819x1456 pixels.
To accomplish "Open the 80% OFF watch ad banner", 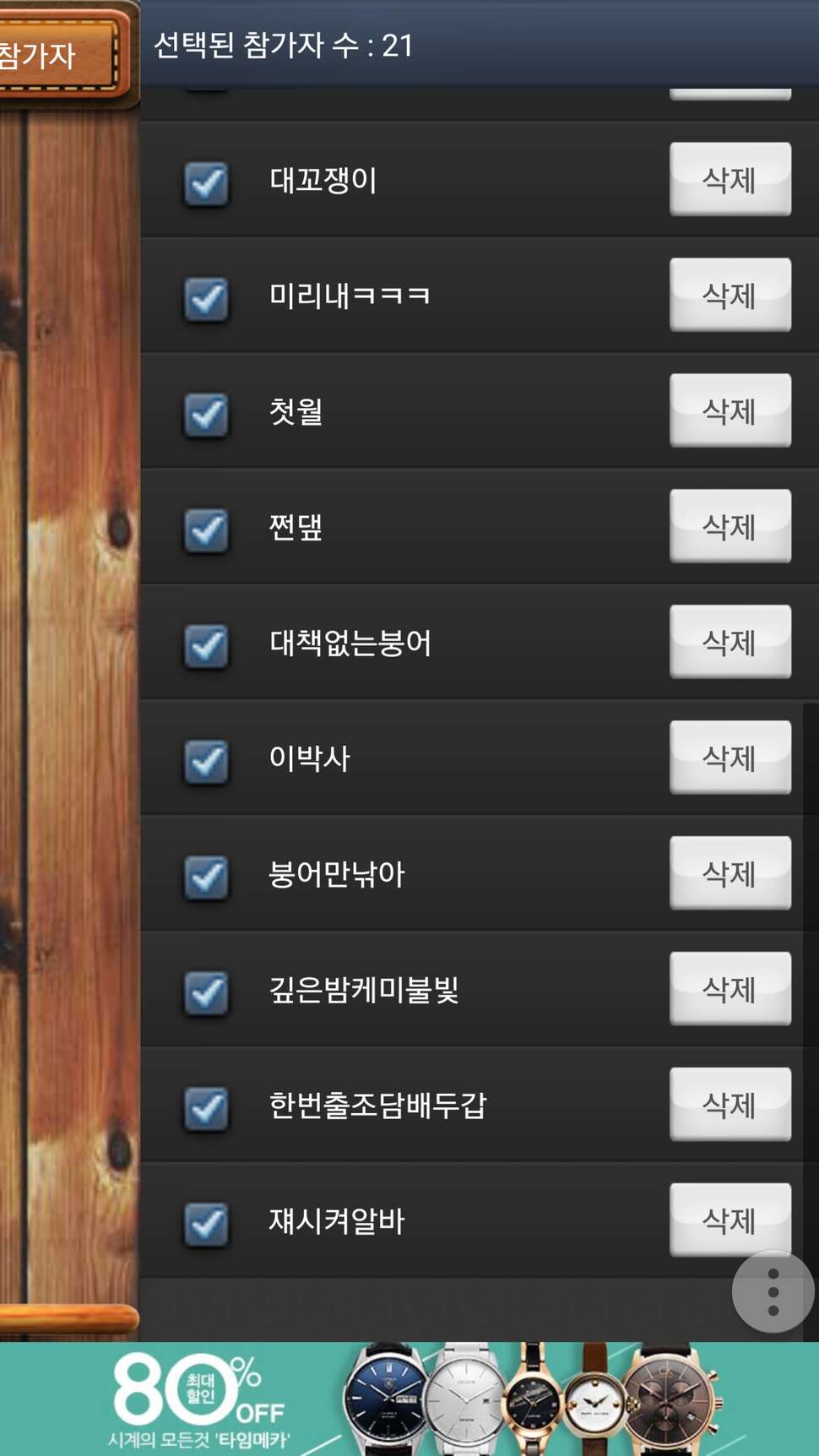I will pos(409,1399).
